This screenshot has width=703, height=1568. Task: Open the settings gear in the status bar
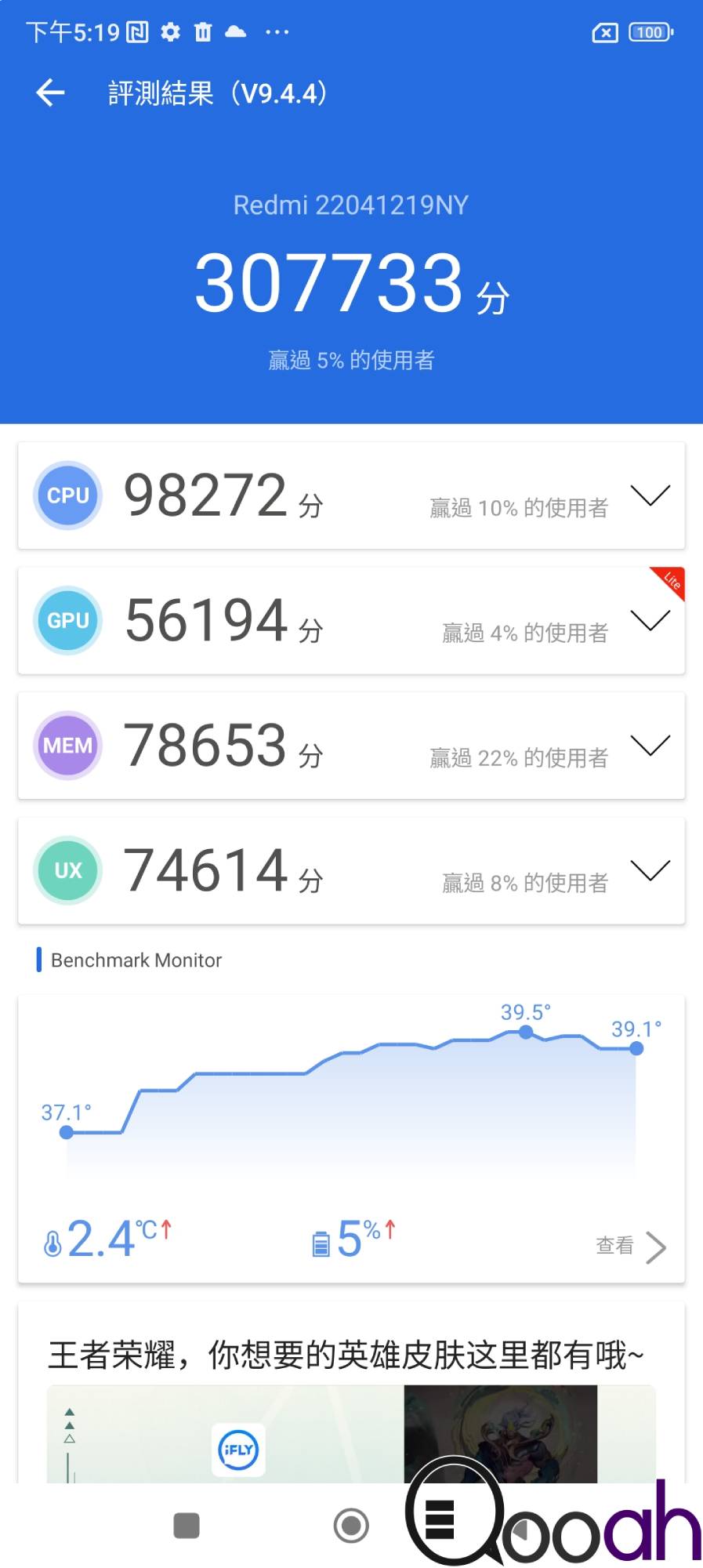point(169,32)
